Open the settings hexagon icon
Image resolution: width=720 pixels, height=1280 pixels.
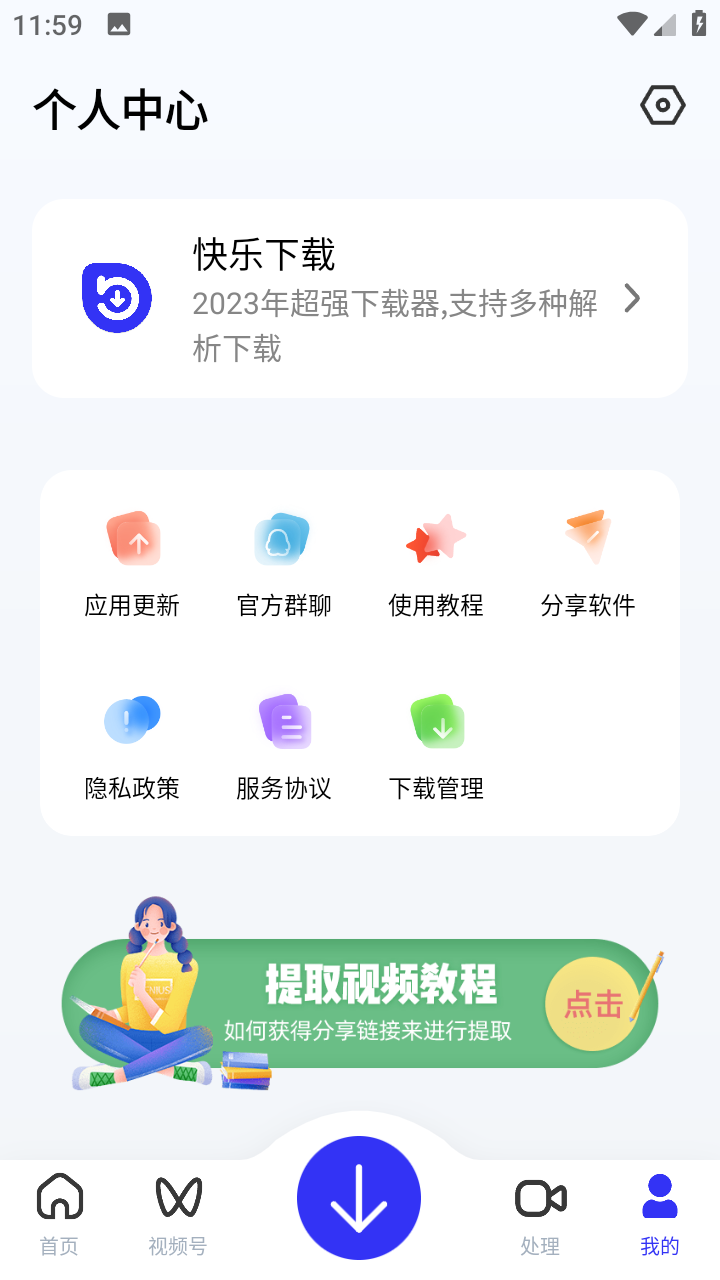click(662, 105)
